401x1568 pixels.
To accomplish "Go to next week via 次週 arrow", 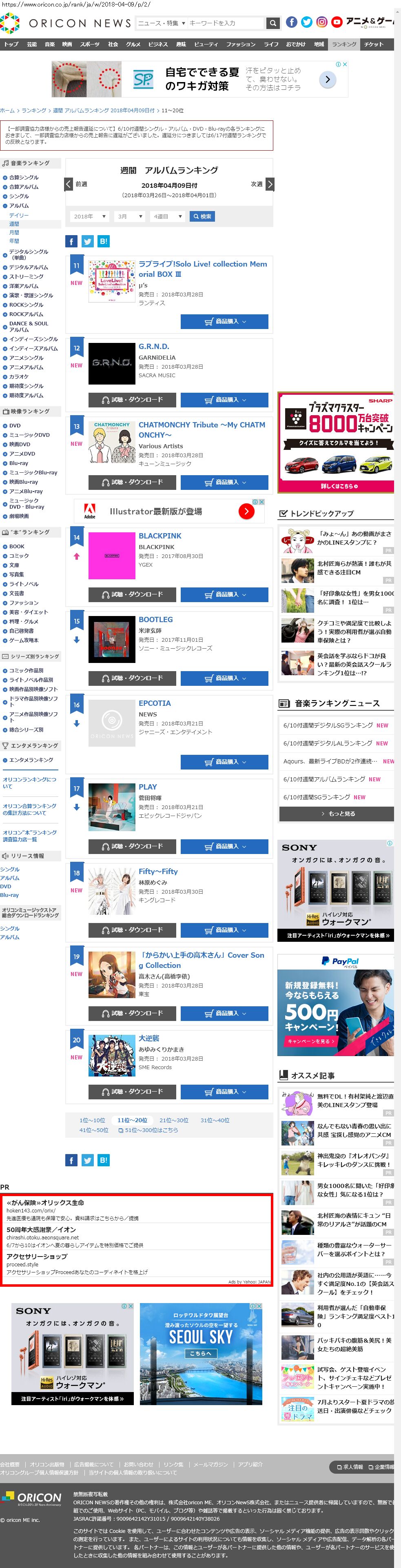I will pos(270,184).
